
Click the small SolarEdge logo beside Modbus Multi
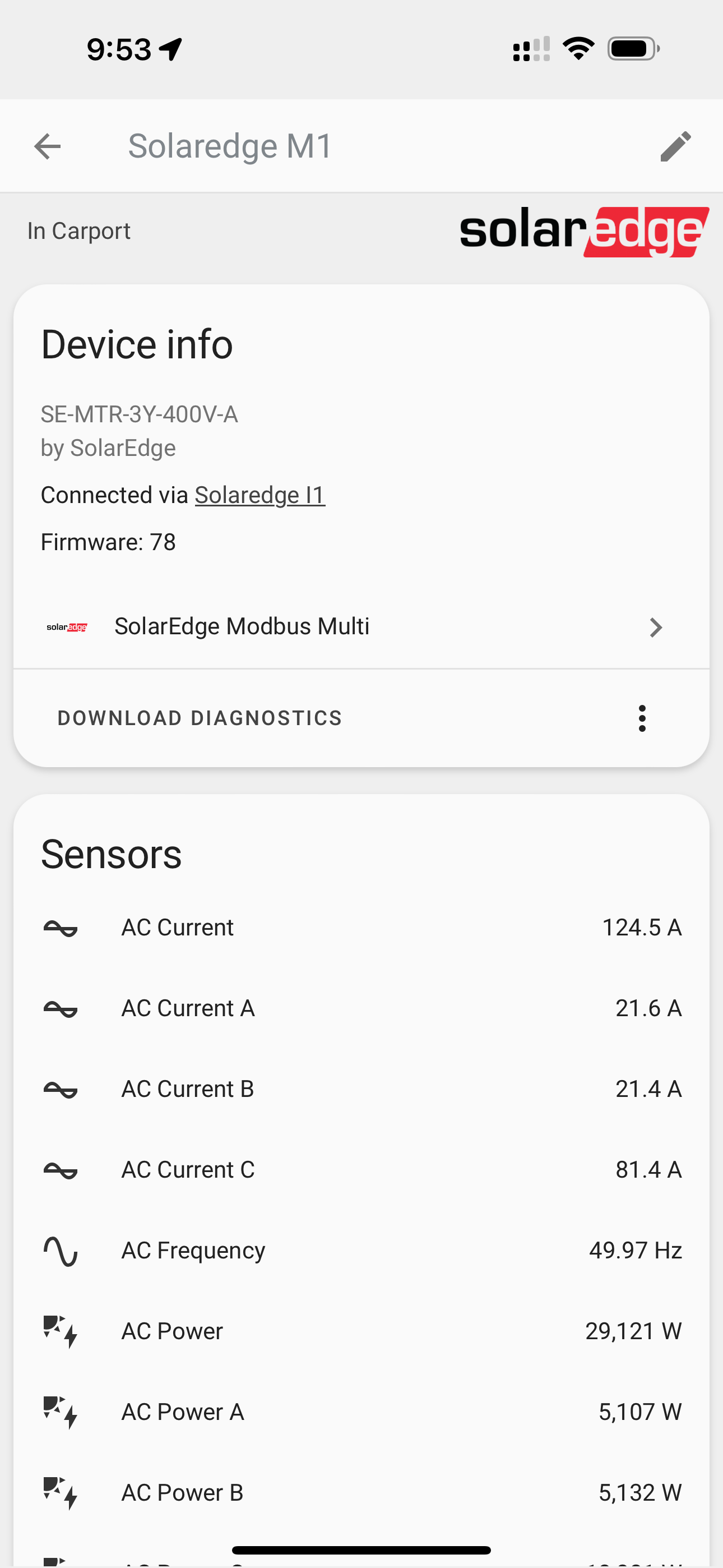point(67,626)
